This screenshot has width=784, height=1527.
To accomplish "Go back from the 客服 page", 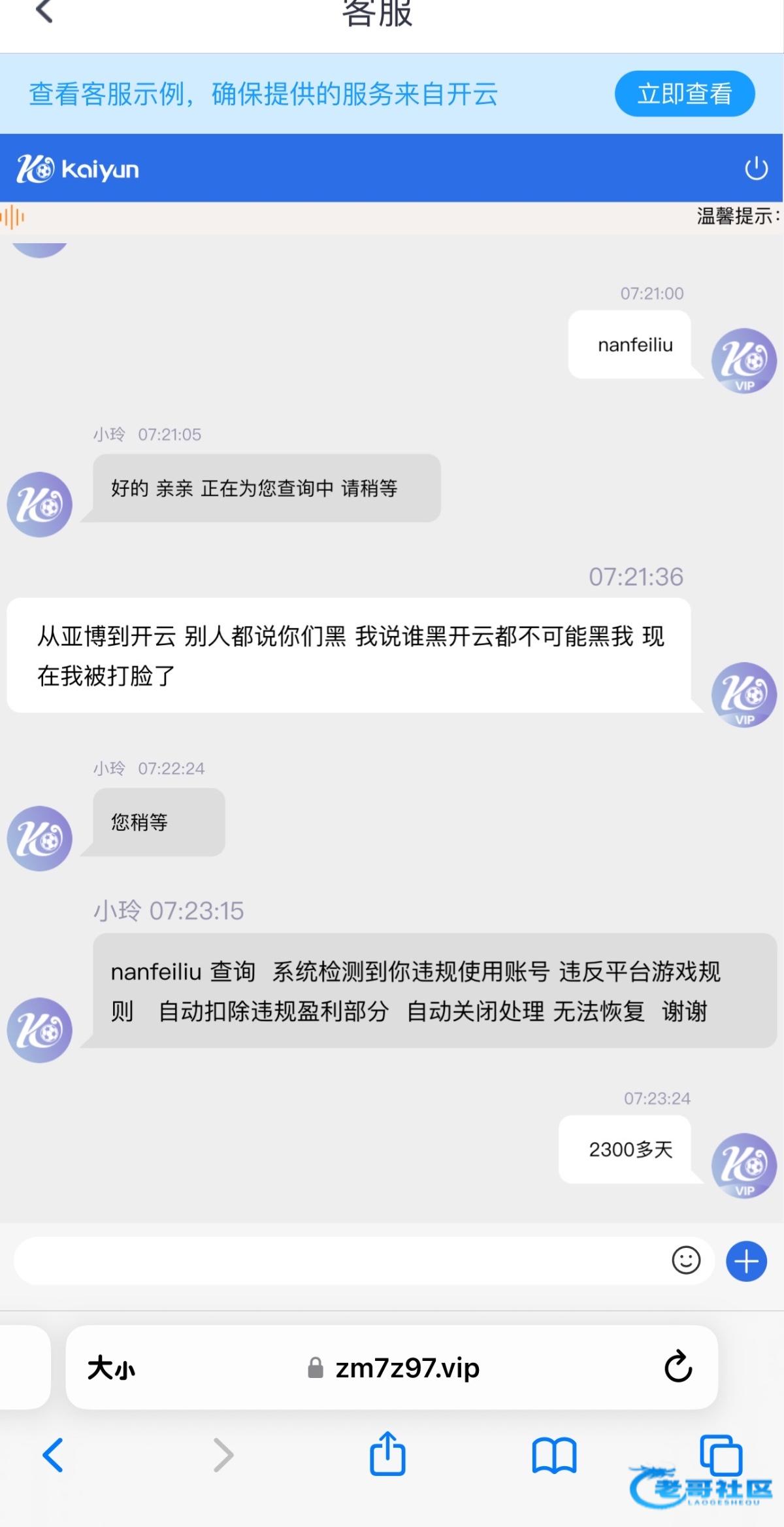I will (x=44, y=12).
